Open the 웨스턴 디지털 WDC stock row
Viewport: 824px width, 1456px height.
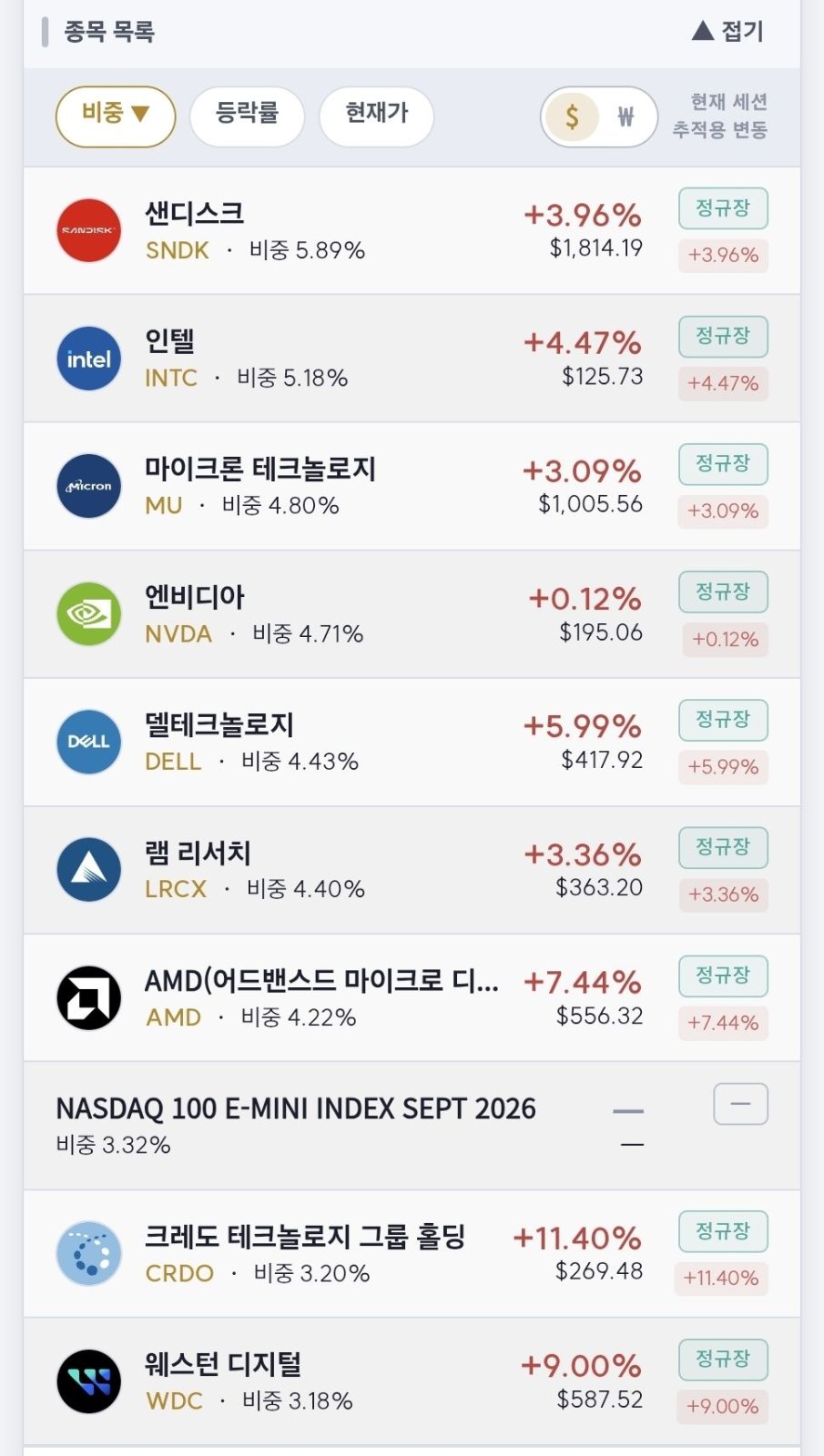[x=412, y=1381]
